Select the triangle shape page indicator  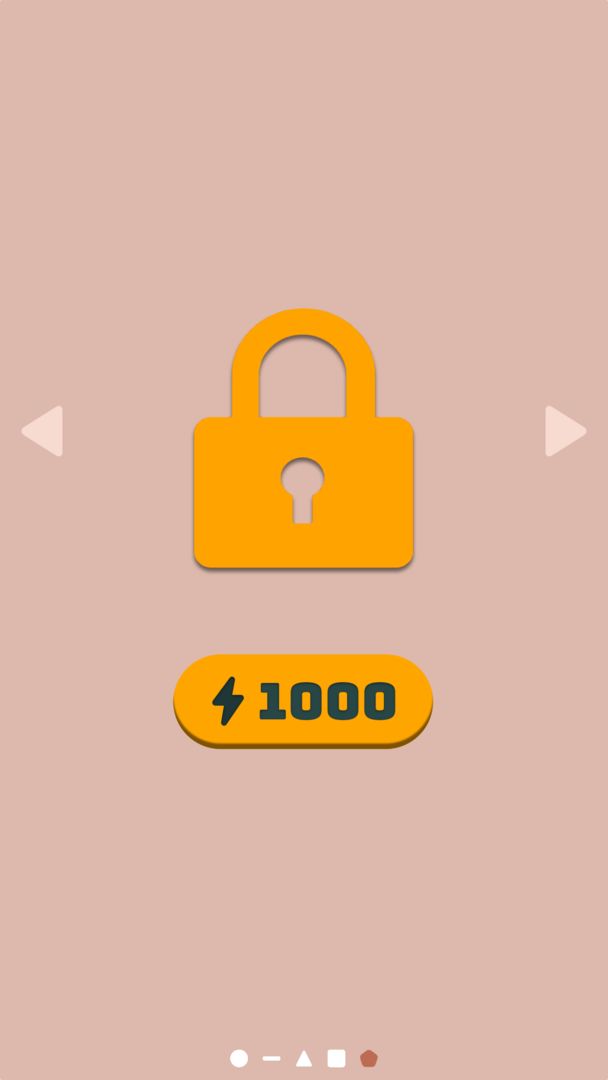[304, 1058]
